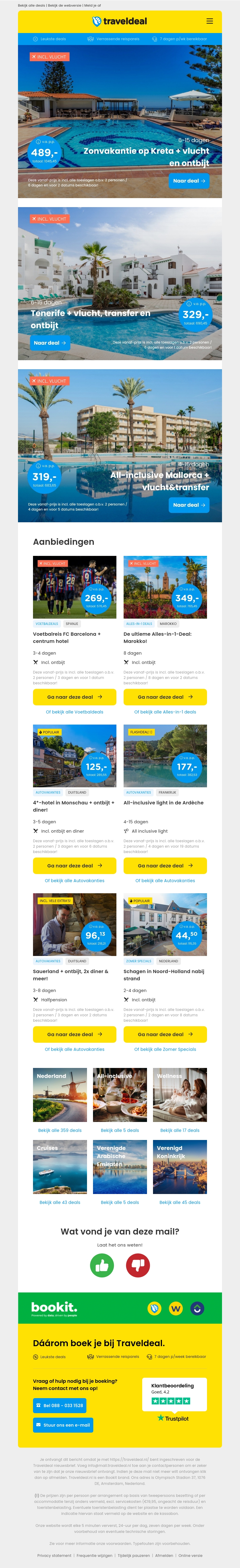The image size is (240, 1568).
Task: Open 'Of bekijk alle Zomer Specials' link
Action: pos(165,1049)
